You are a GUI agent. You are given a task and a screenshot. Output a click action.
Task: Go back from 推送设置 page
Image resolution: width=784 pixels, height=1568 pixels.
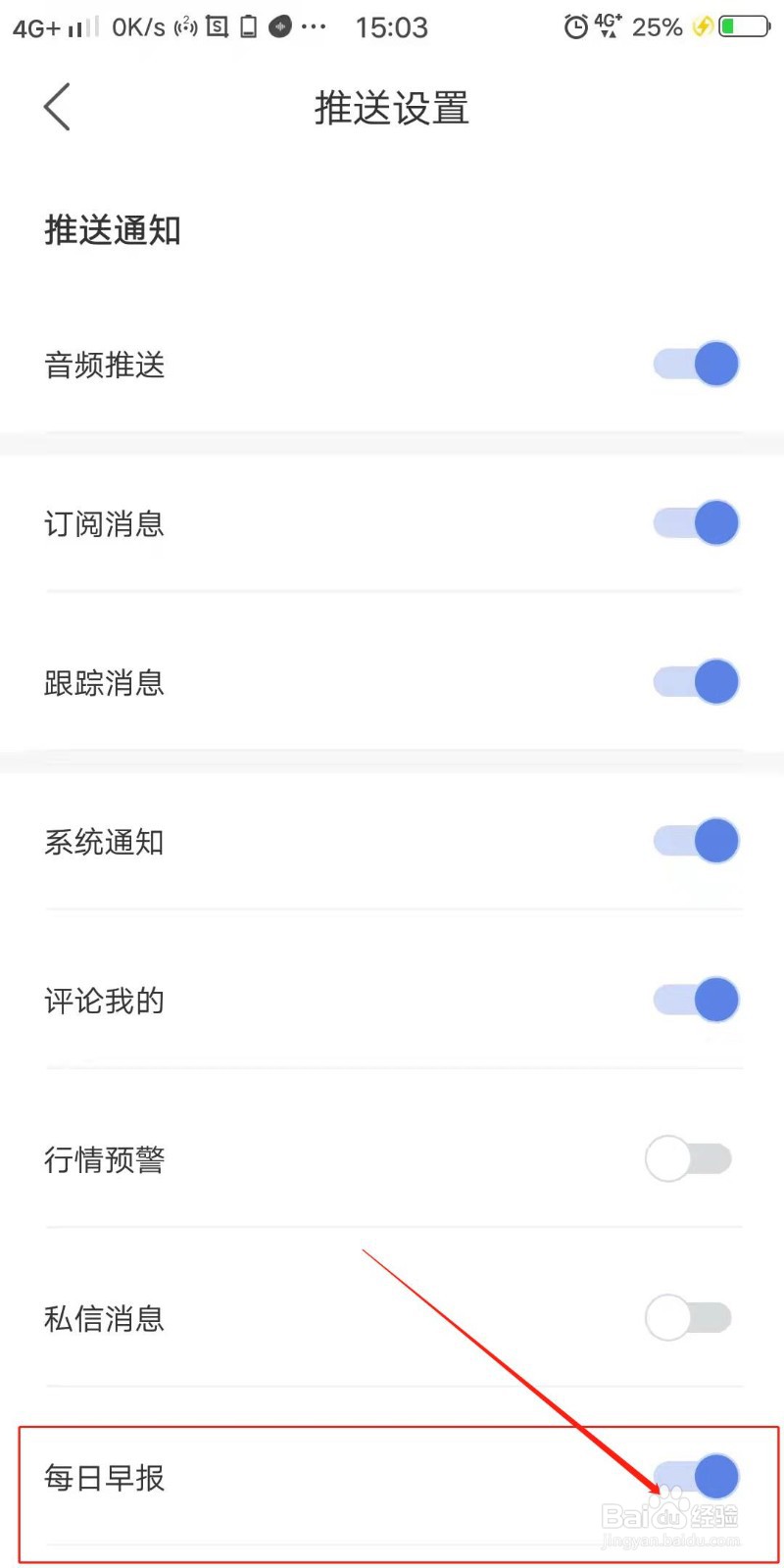pyautogui.click(x=57, y=107)
